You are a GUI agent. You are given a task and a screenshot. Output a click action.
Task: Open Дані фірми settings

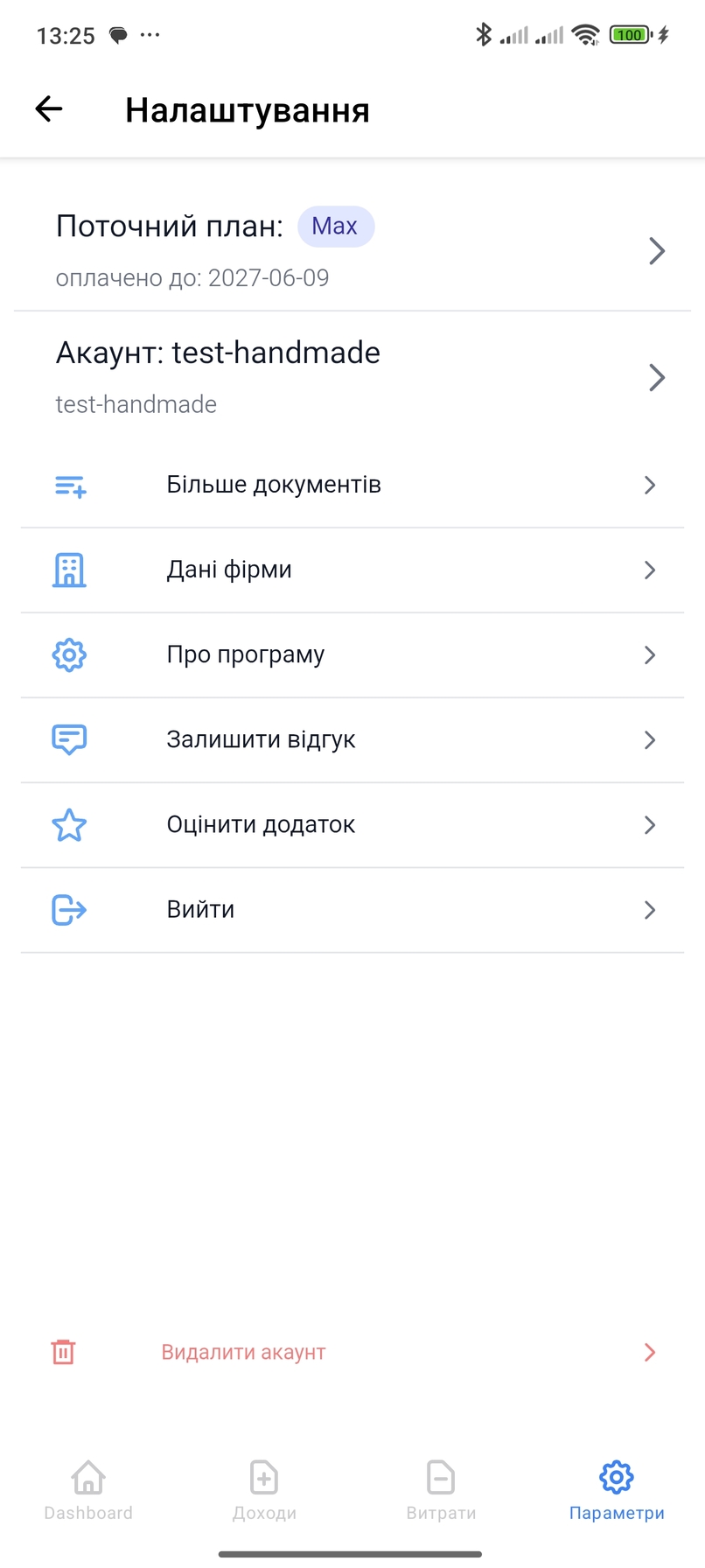[x=352, y=570]
